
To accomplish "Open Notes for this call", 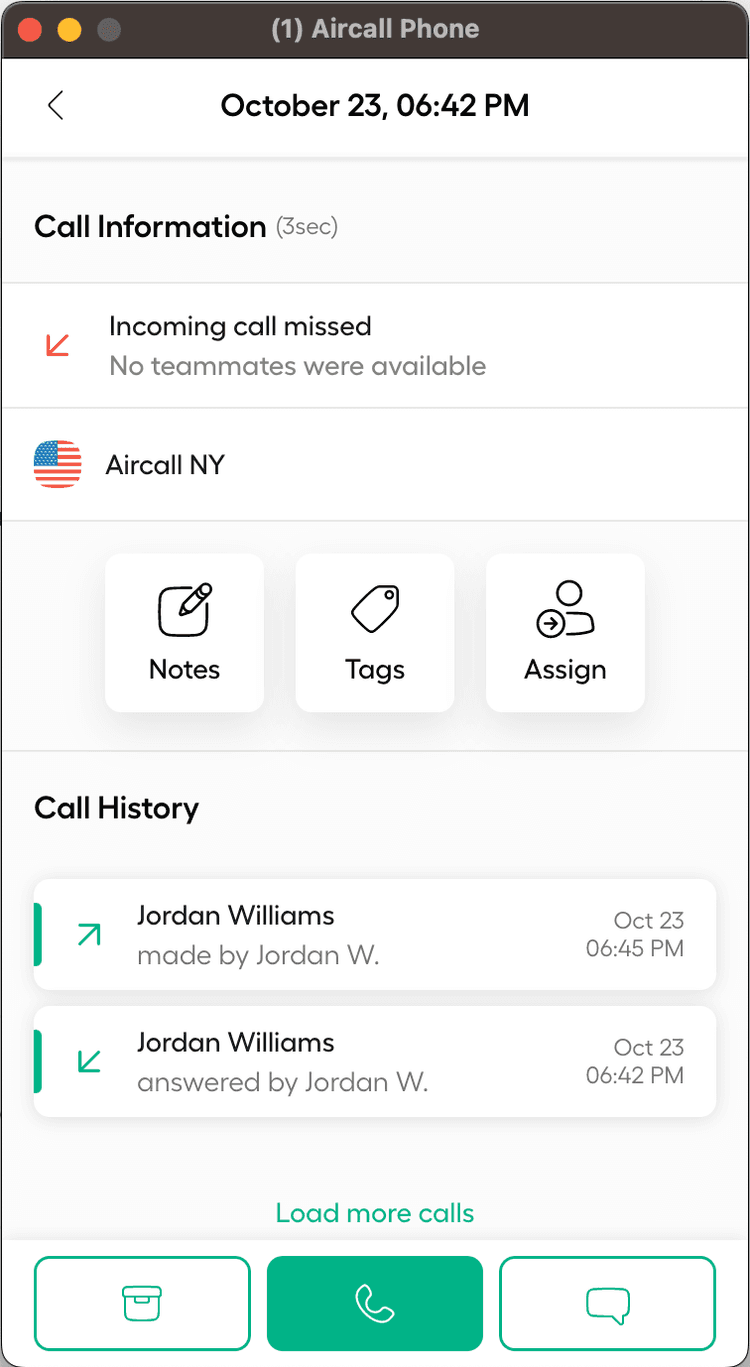I will [185, 632].
